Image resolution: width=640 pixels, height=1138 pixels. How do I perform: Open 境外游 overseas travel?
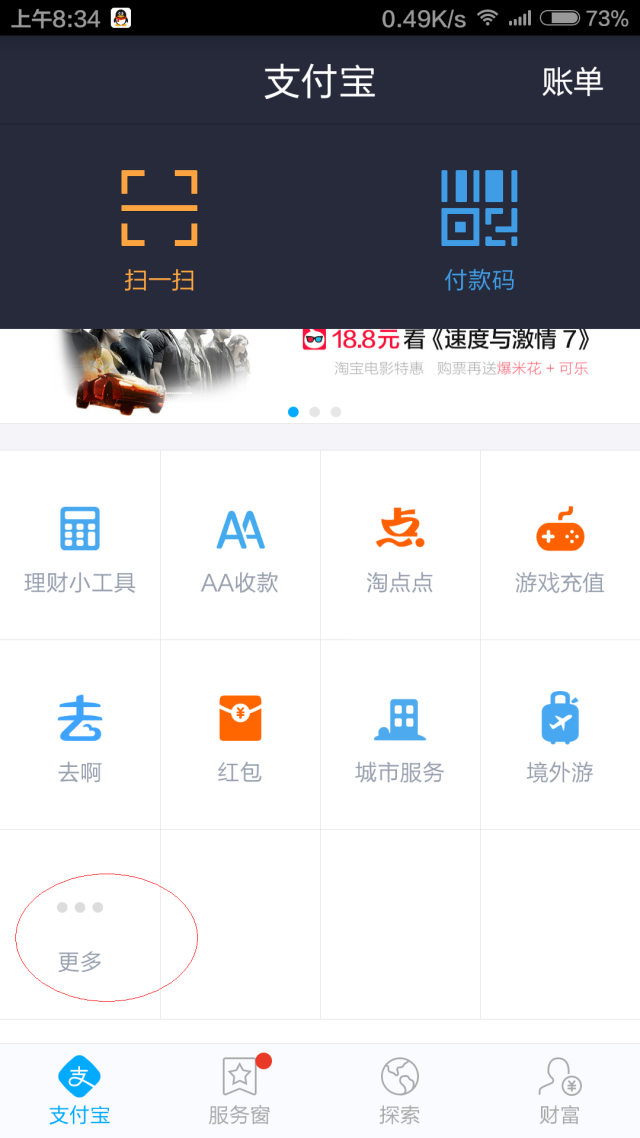[x=560, y=737]
